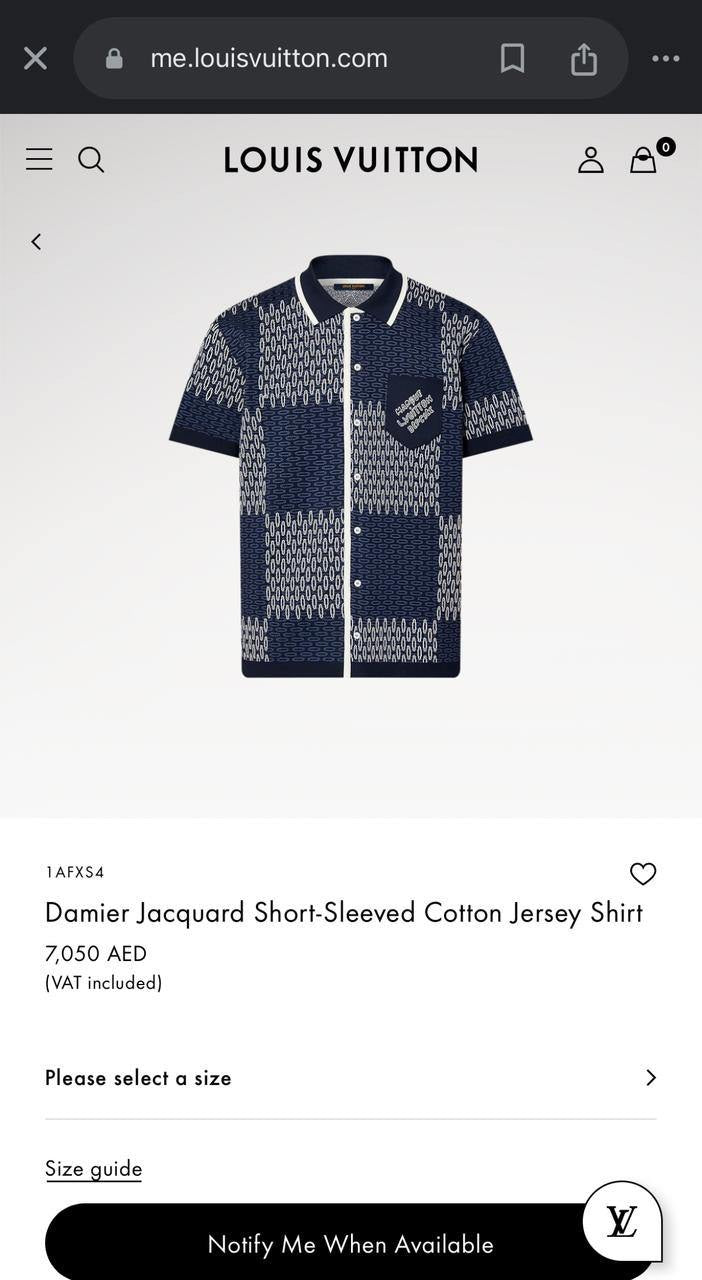
Task: View the Damier Jacquard shirt image
Action: click(x=351, y=466)
